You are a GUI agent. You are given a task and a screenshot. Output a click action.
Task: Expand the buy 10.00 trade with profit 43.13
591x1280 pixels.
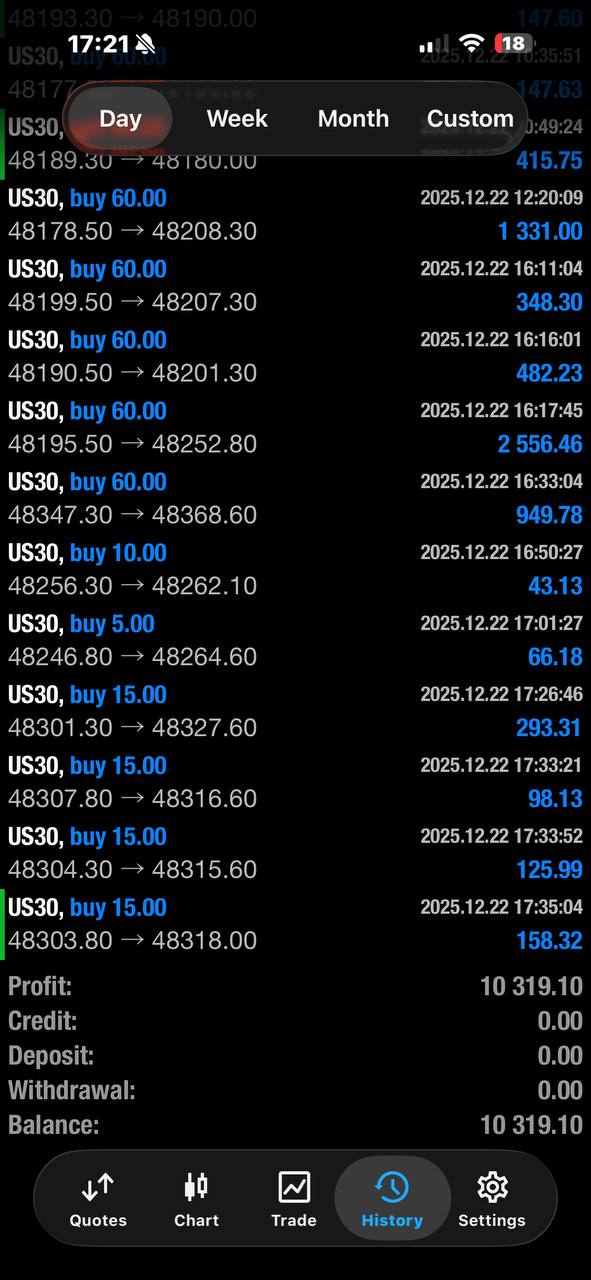coord(295,570)
